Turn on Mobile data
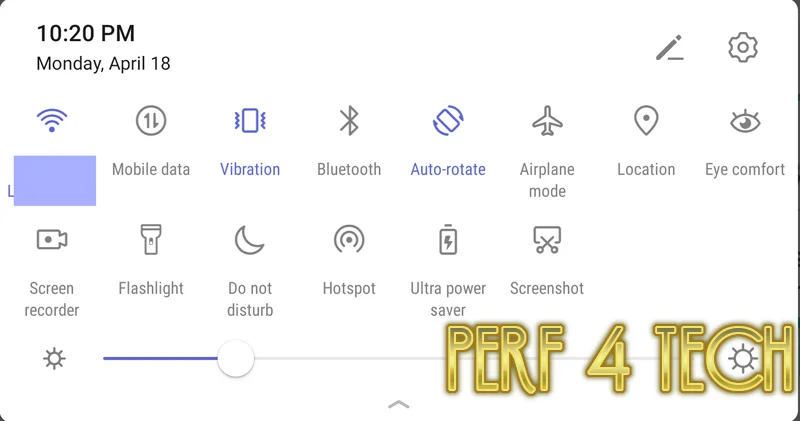The image size is (800, 421). 151,121
